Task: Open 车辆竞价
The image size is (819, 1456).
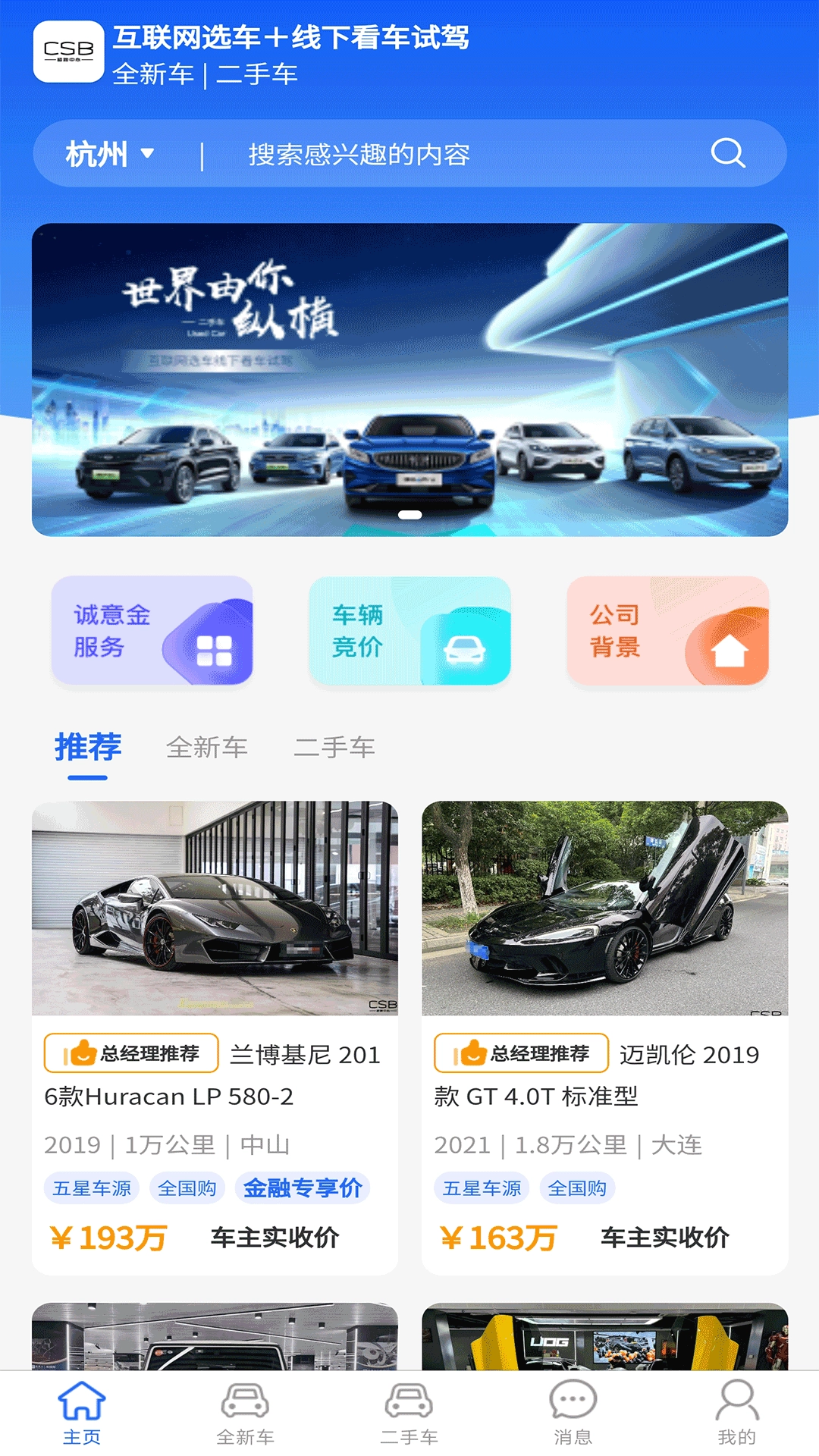Action: [409, 630]
